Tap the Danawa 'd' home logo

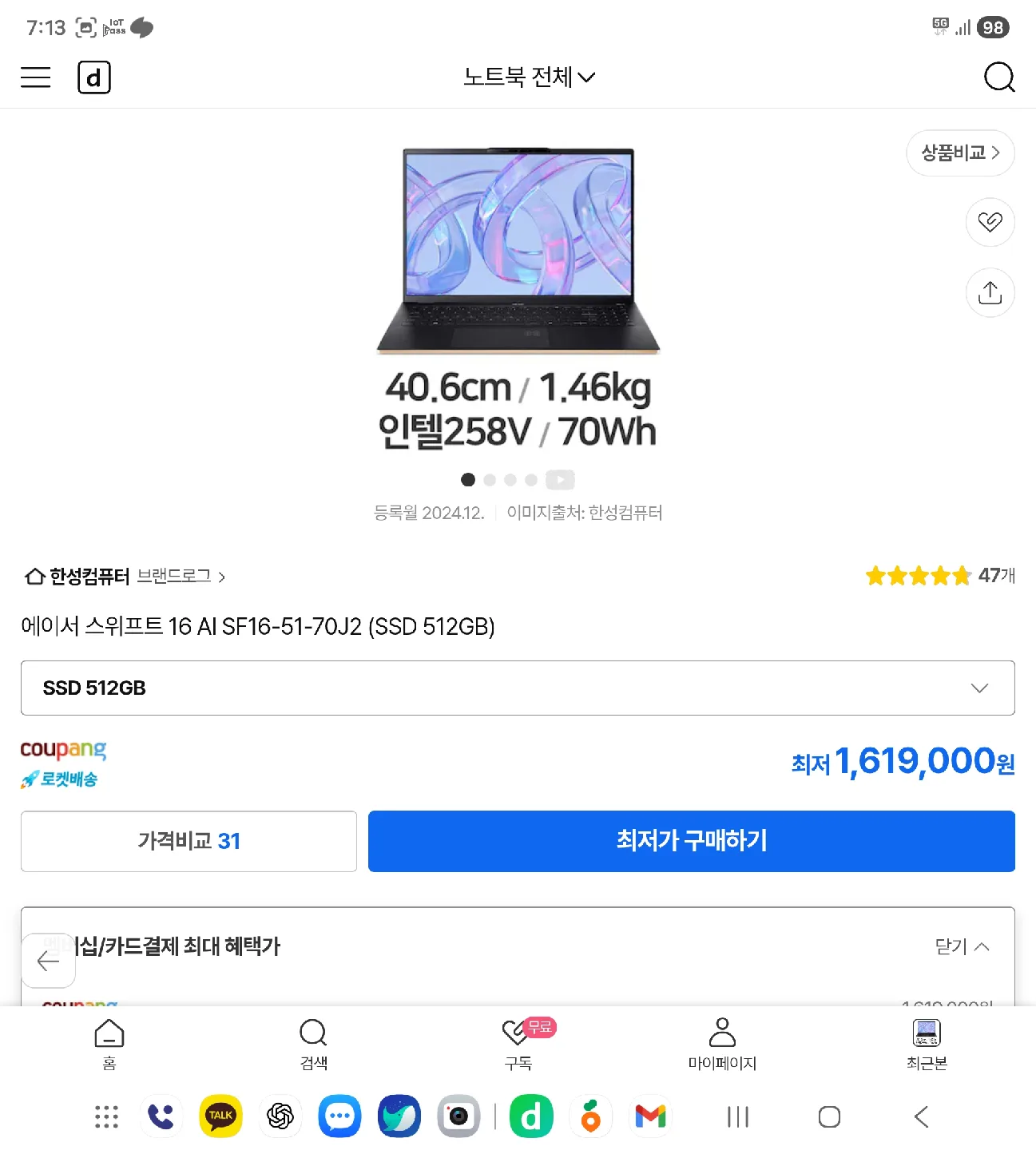point(93,77)
